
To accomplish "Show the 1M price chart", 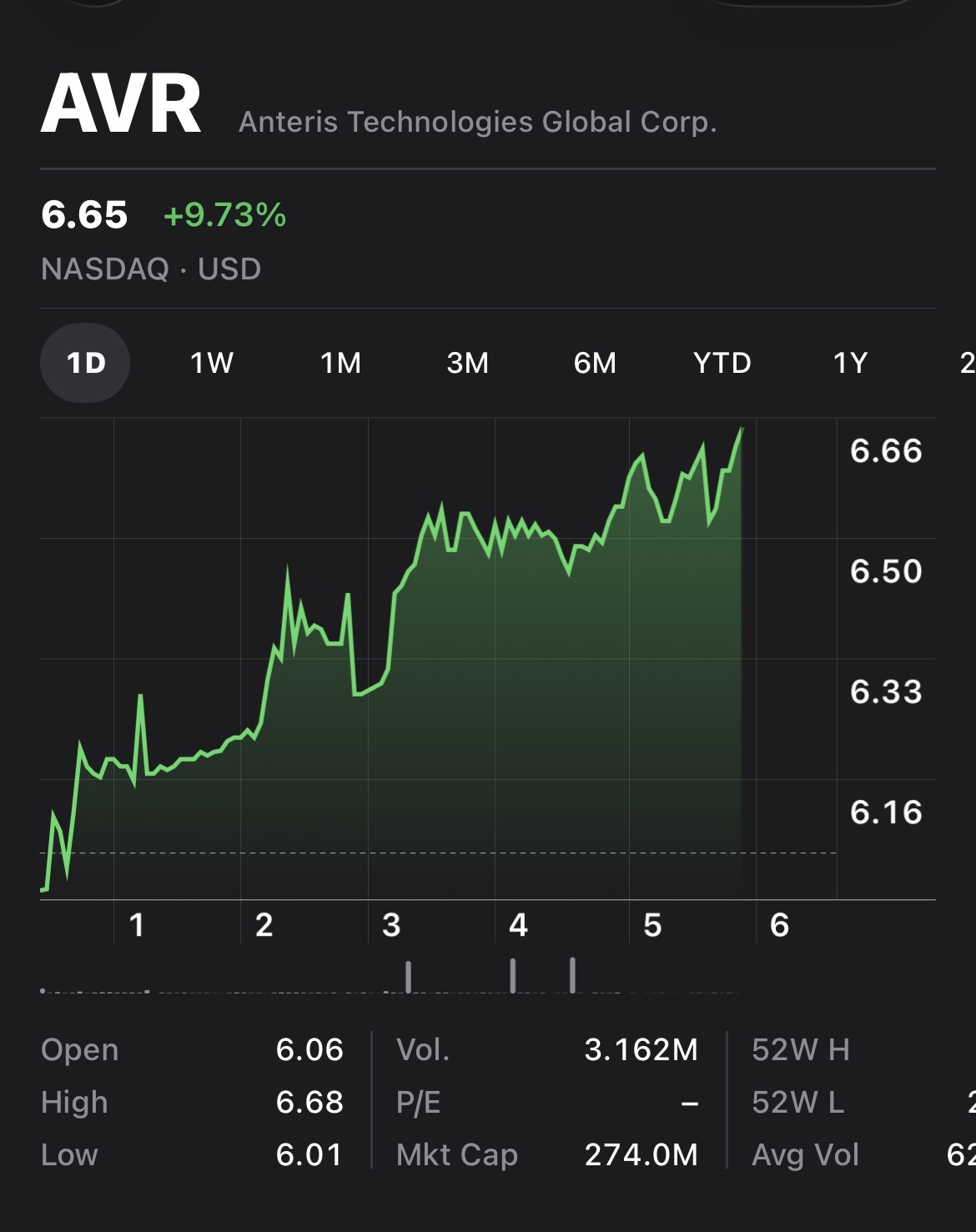I will tap(340, 363).
